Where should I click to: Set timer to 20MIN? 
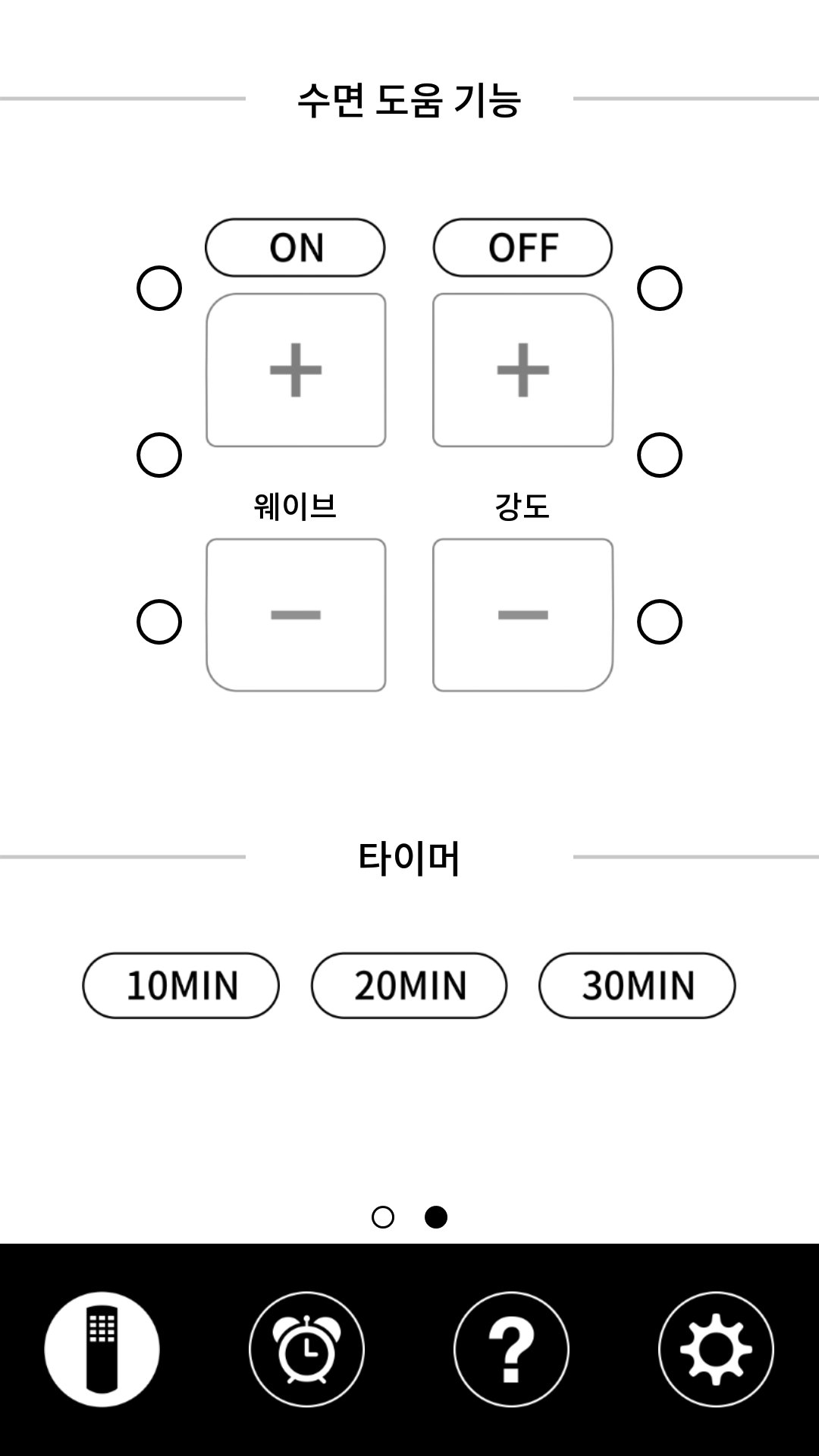(x=409, y=985)
